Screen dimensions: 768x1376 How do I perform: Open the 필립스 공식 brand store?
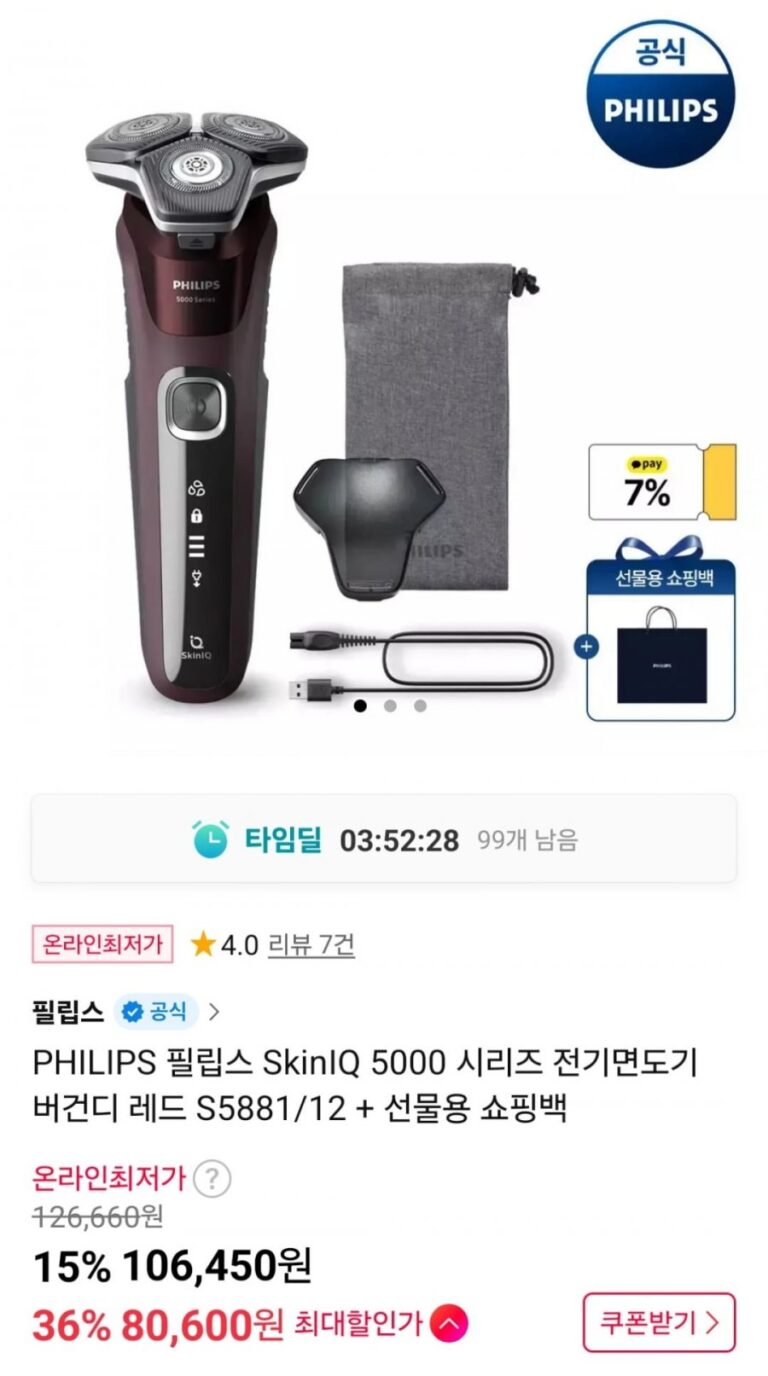(x=126, y=1012)
